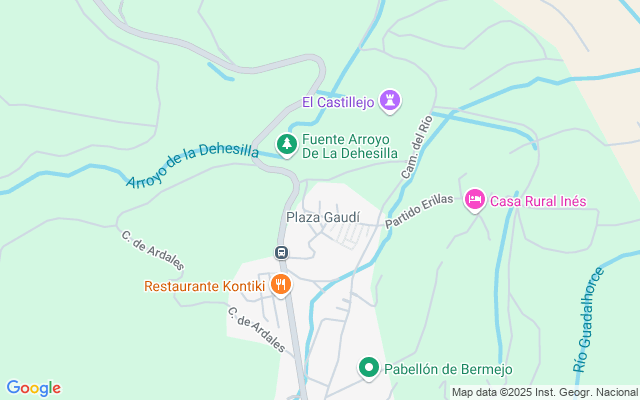Open the Google logo link
The width and height of the screenshot is (640, 400).
[x=33, y=388]
